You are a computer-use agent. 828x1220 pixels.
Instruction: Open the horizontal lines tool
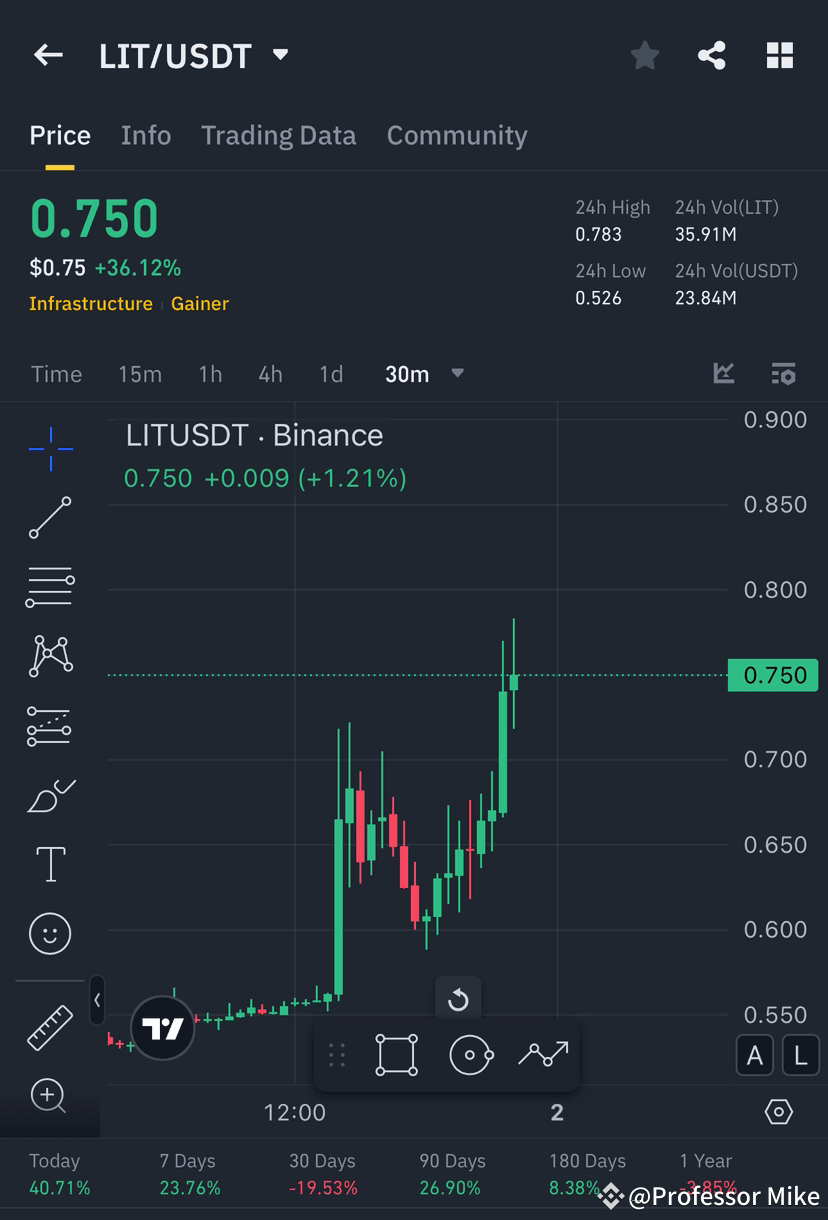[49, 587]
